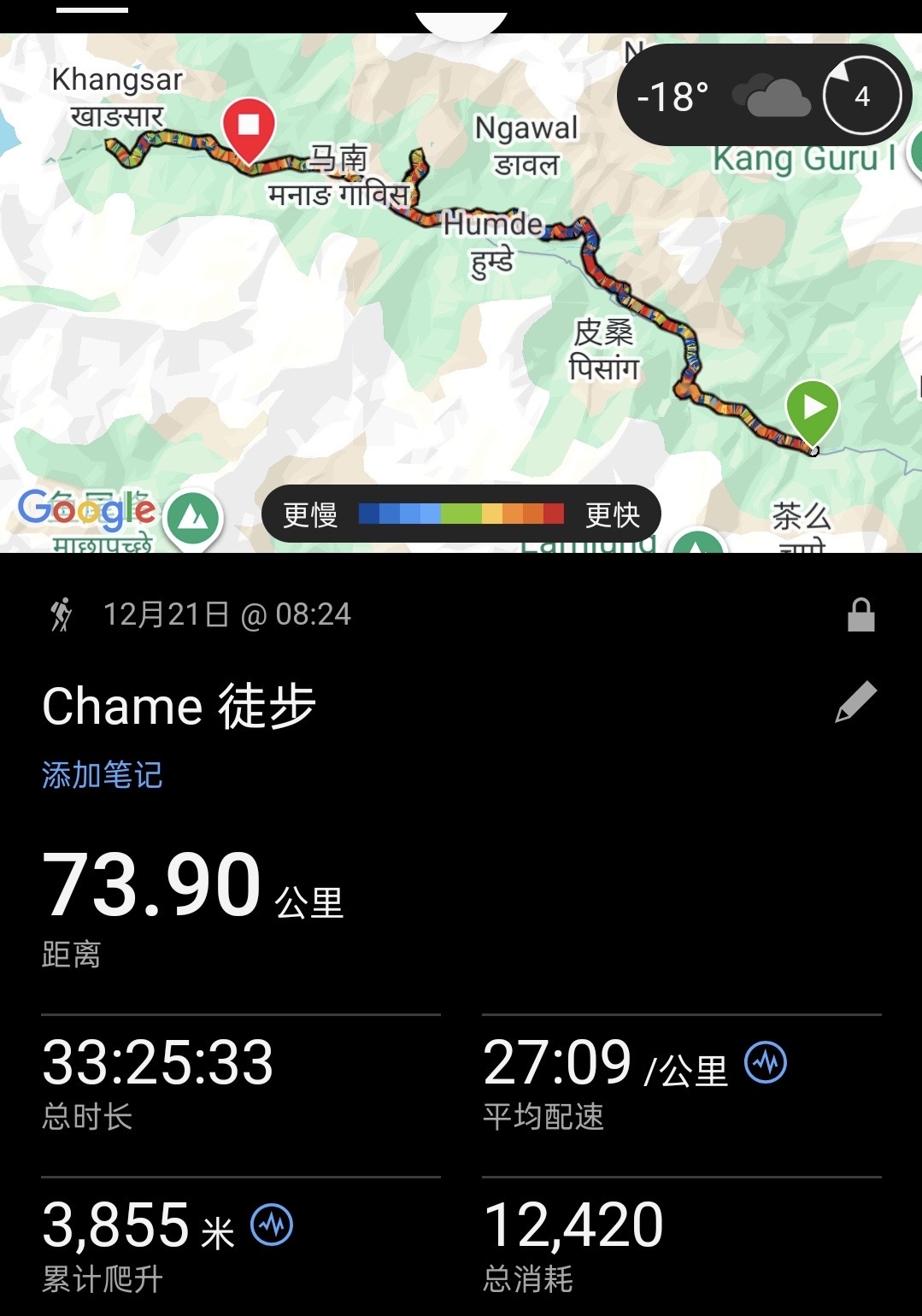The width and height of the screenshot is (922, 1316).
Task: Tap the info icon beside 平均配速
Action: tap(766, 1063)
